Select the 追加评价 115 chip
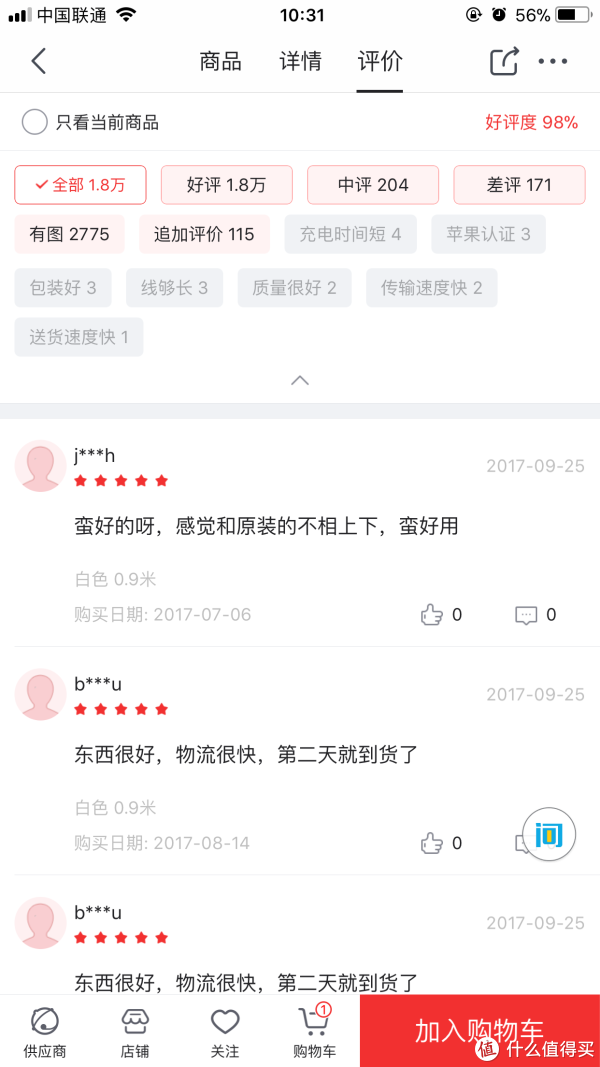This screenshot has width=600, height=1067. (x=204, y=234)
